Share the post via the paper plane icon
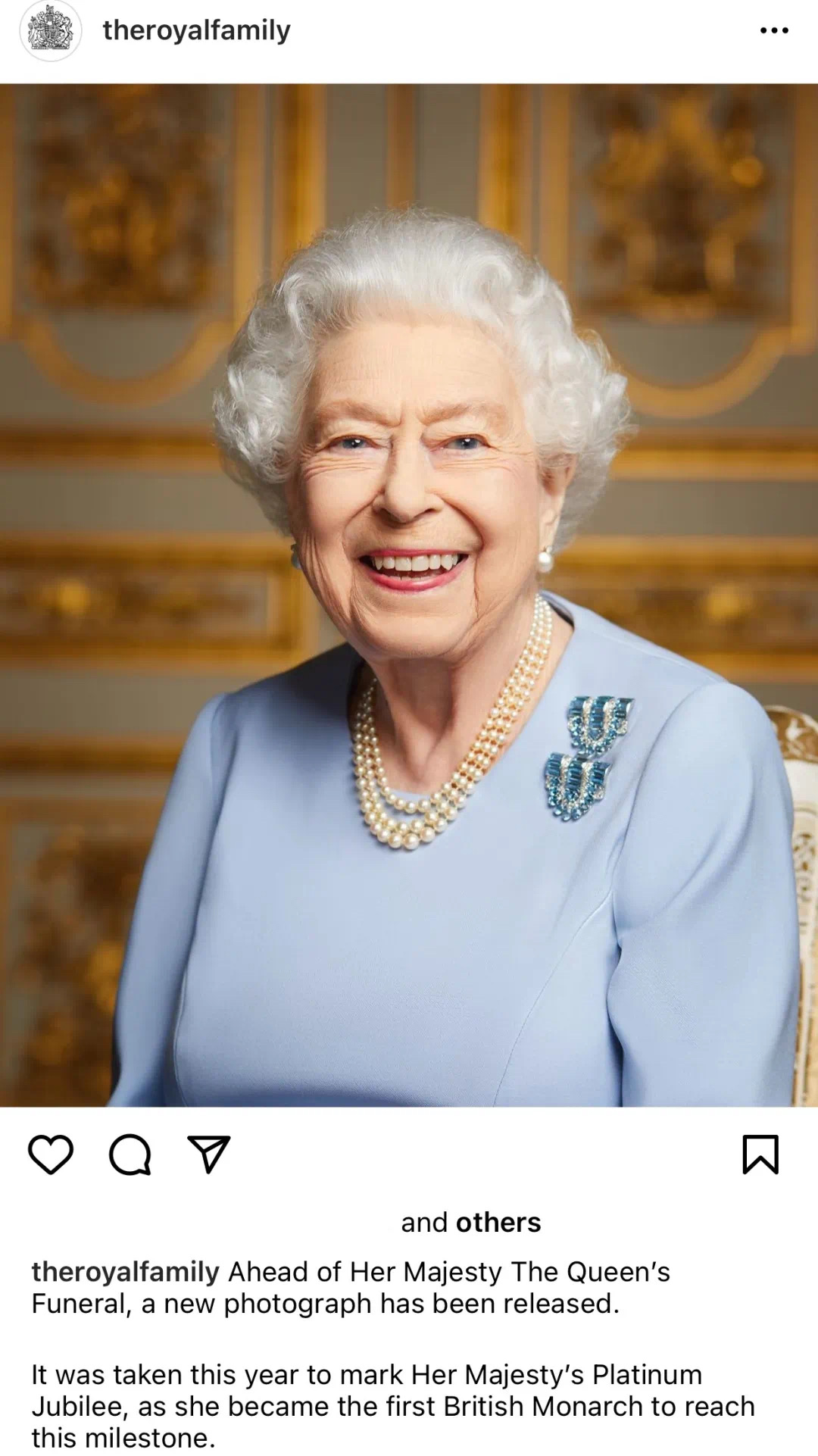Image resolution: width=818 pixels, height=1456 pixels. [208, 1154]
